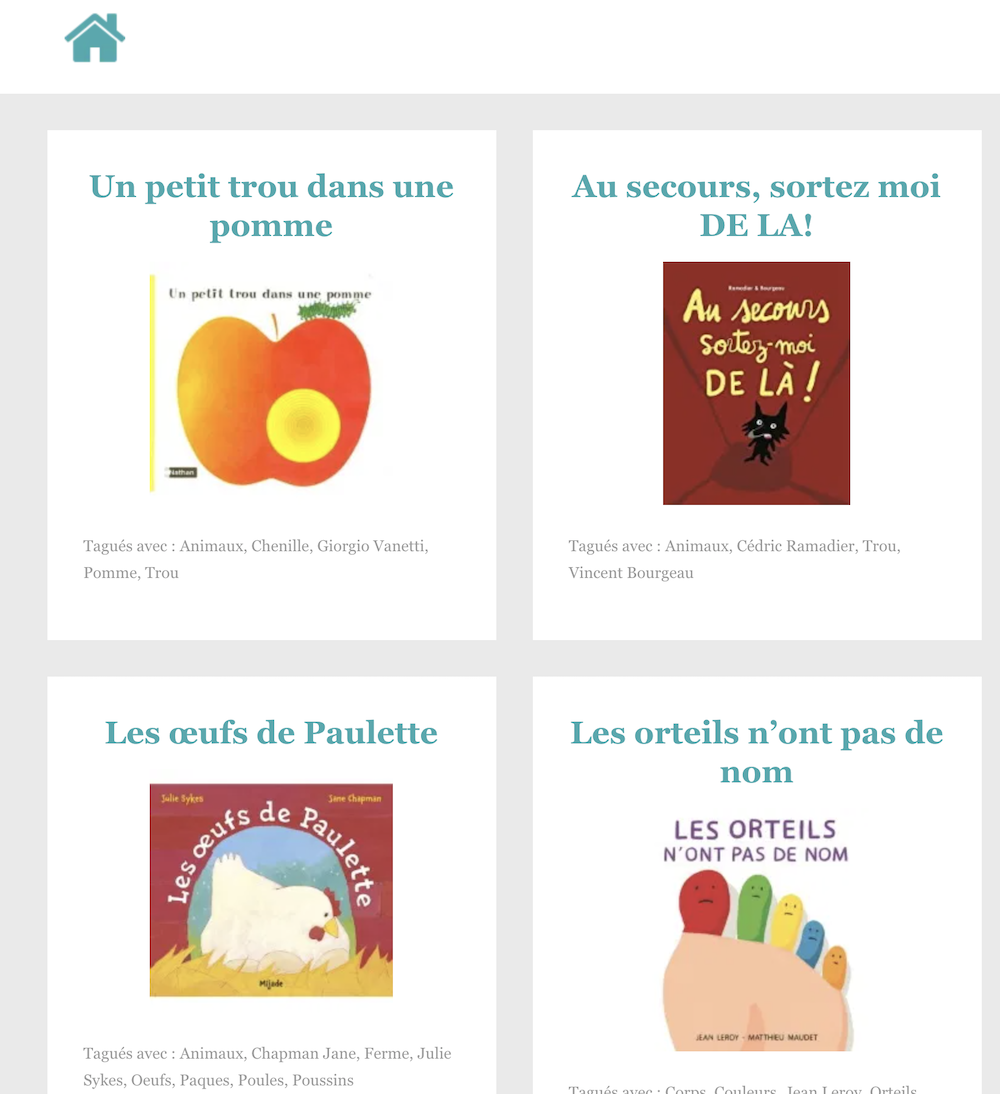Open the Vincent Bourgeau tag

point(630,573)
